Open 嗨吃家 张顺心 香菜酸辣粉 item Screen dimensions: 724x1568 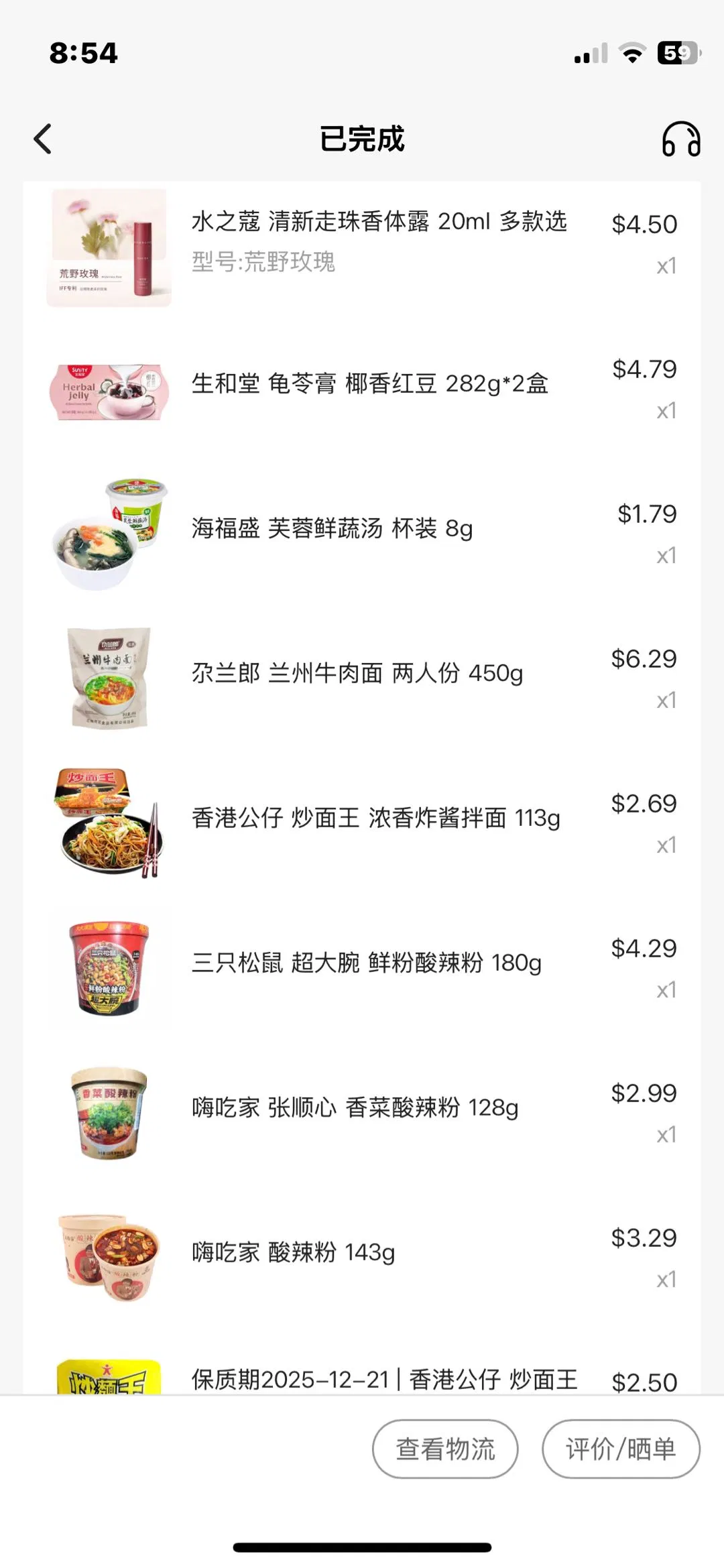(x=355, y=1108)
